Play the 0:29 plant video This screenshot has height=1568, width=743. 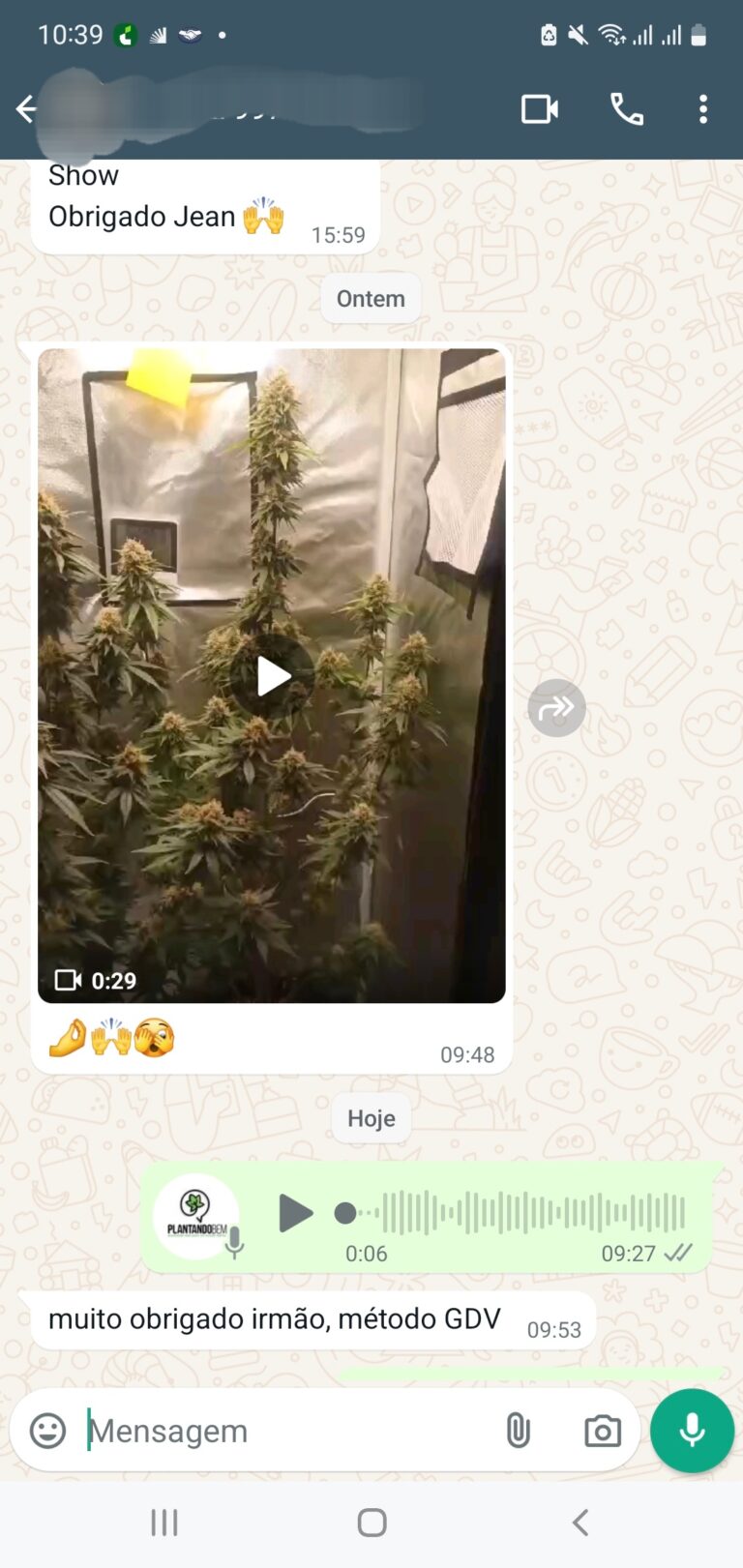tap(272, 676)
